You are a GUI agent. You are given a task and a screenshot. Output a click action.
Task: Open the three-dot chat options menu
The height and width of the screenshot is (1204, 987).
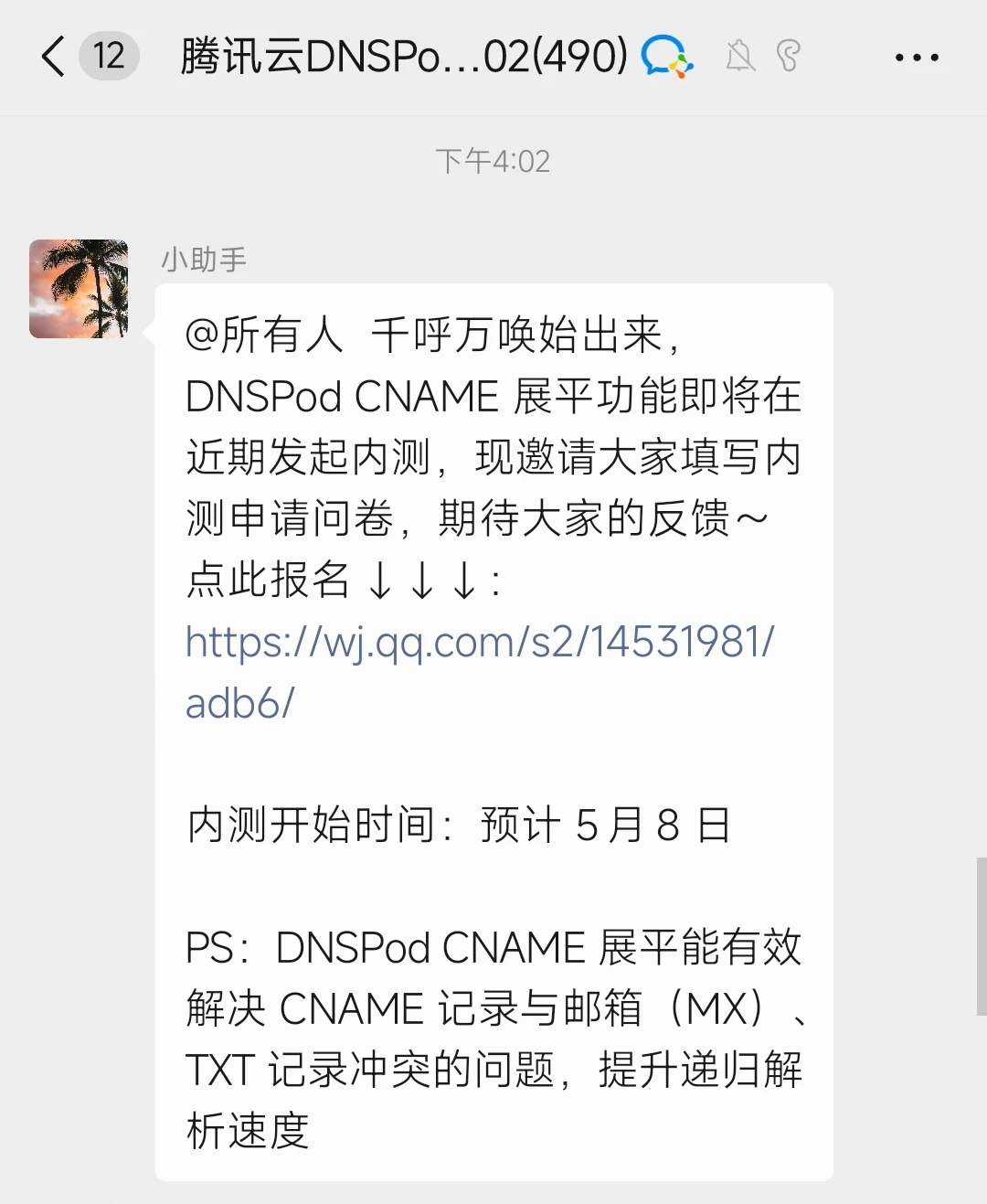click(916, 58)
